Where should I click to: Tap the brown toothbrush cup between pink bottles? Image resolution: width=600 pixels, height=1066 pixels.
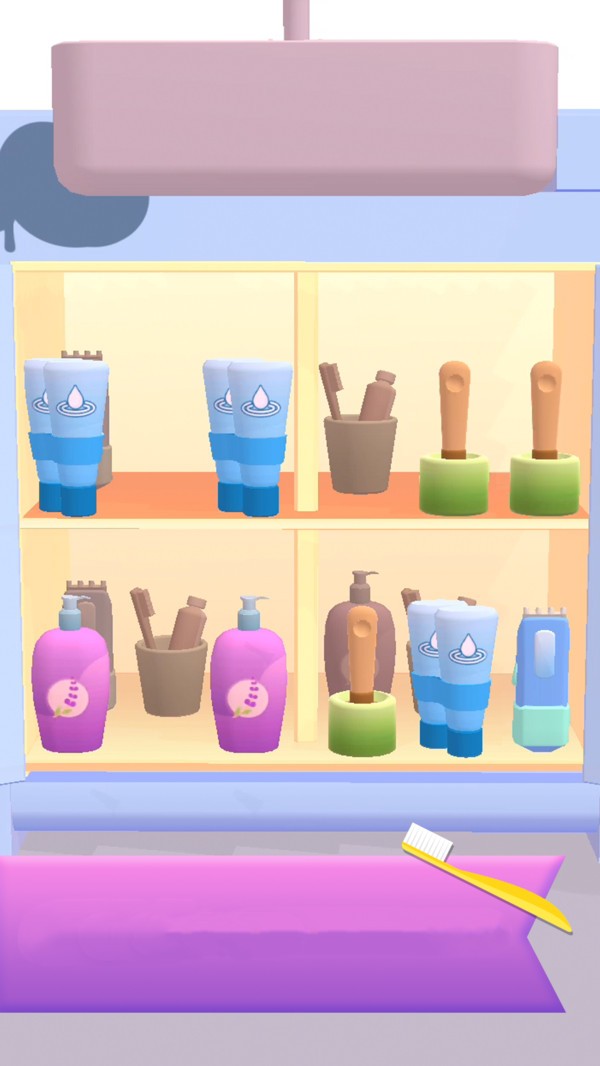(171, 670)
